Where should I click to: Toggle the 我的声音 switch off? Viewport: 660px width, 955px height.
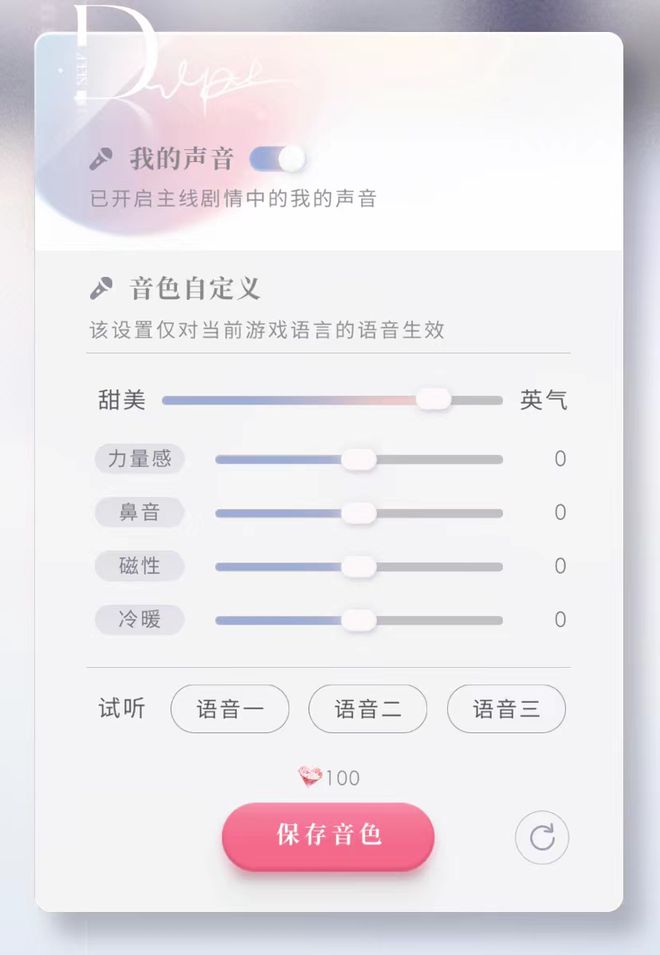277,159
